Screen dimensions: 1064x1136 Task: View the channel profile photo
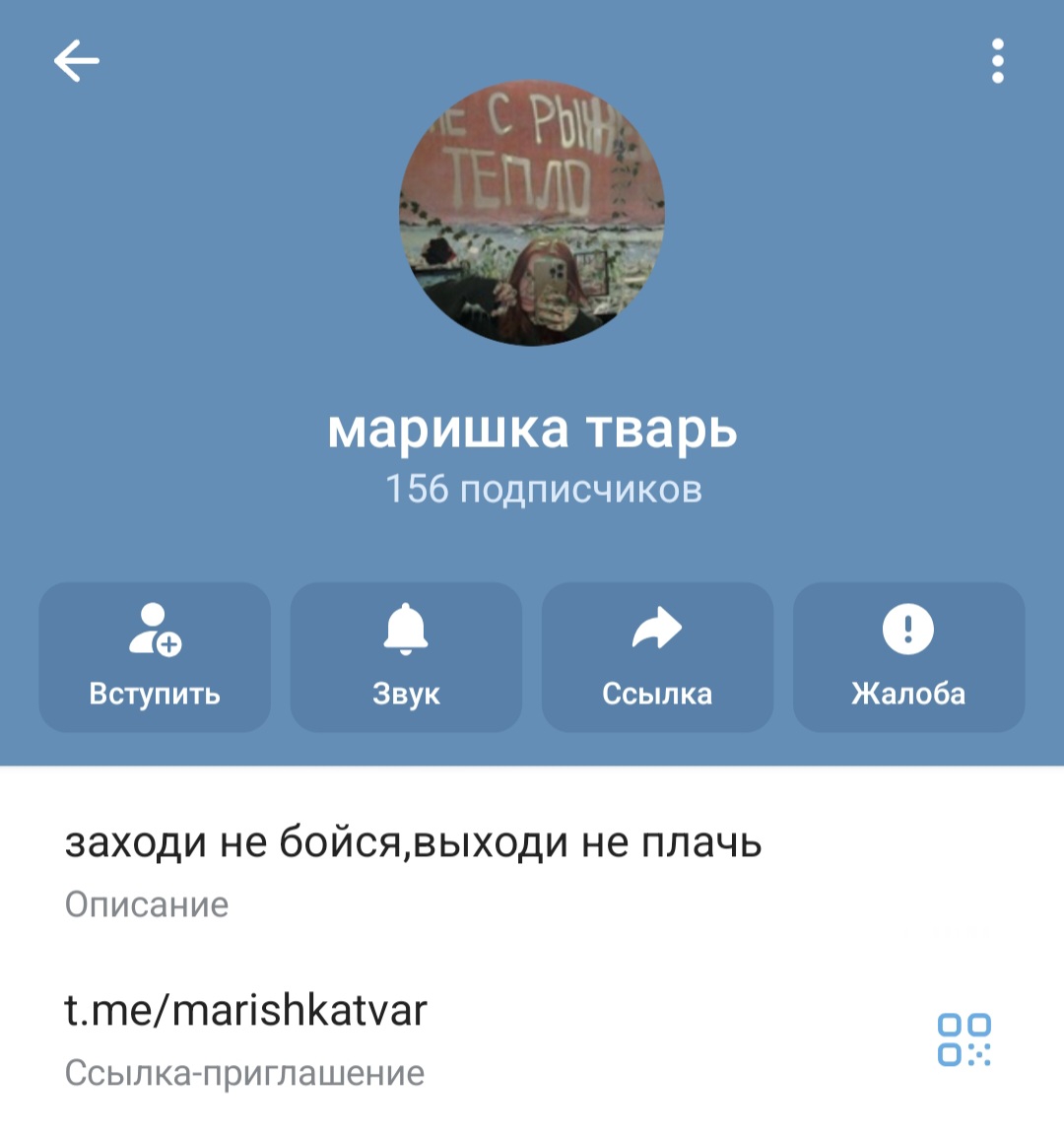point(532,213)
